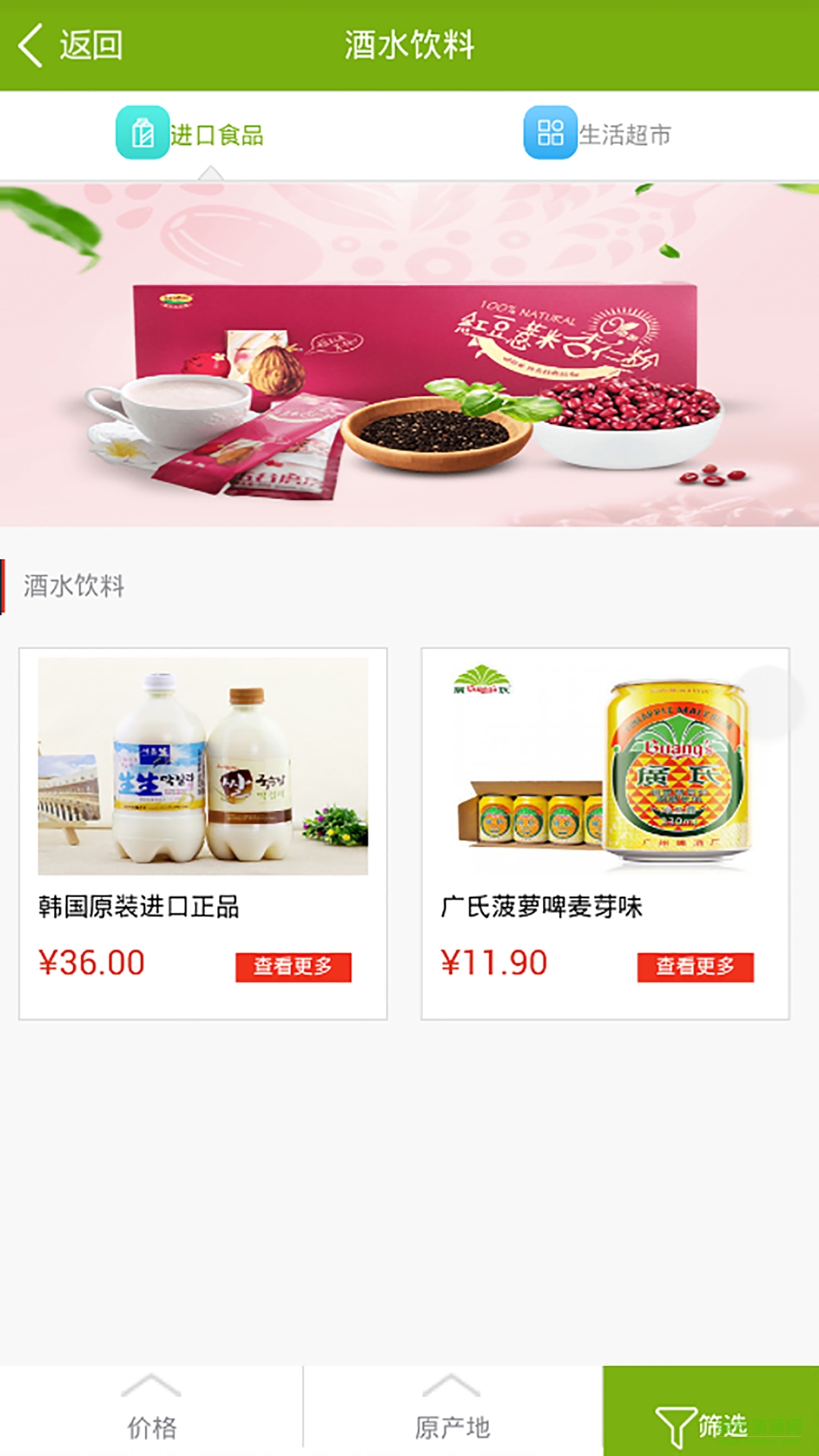The image size is (819, 1456).
Task: Tap 查看更多 for 广氏菠萝啤麦芽味
Action: coord(695,967)
